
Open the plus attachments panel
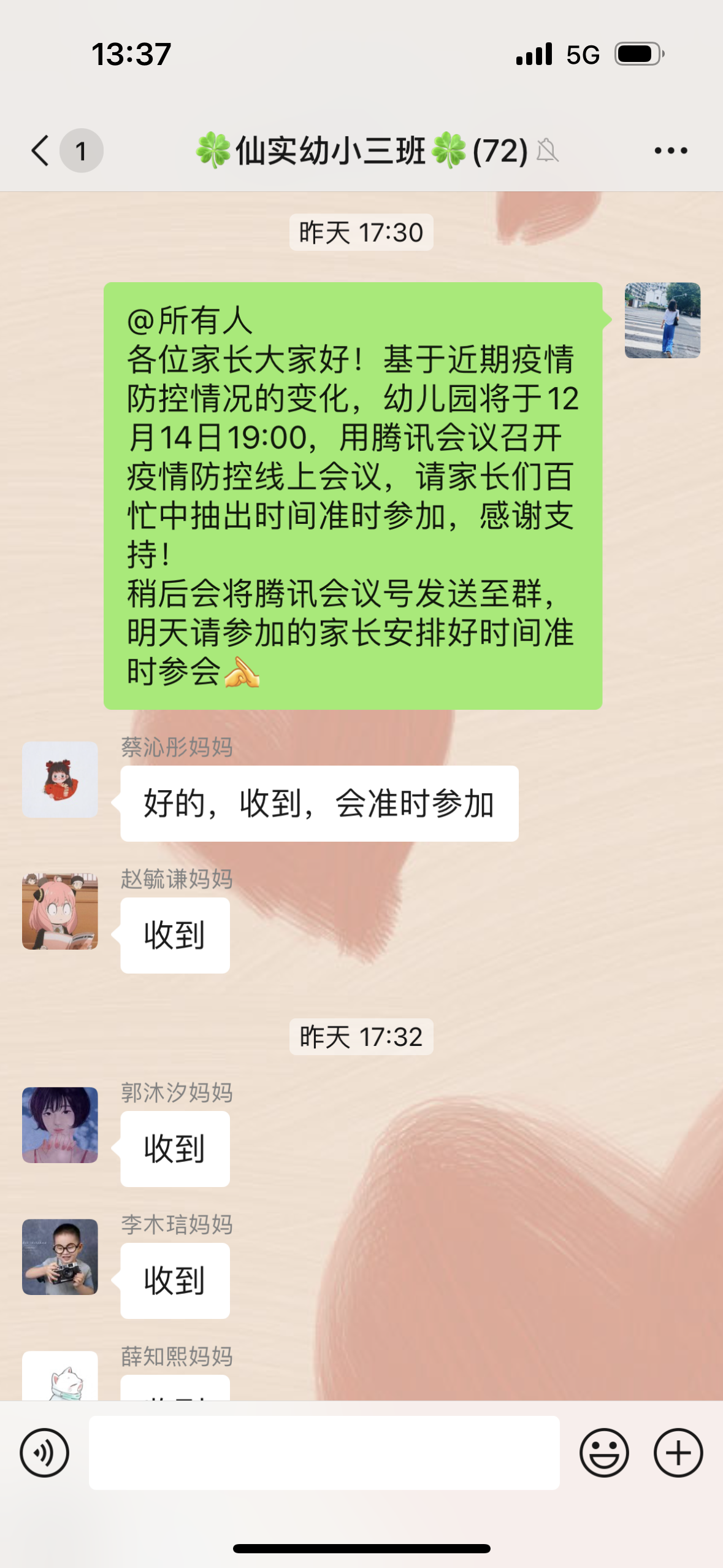[x=678, y=1452]
